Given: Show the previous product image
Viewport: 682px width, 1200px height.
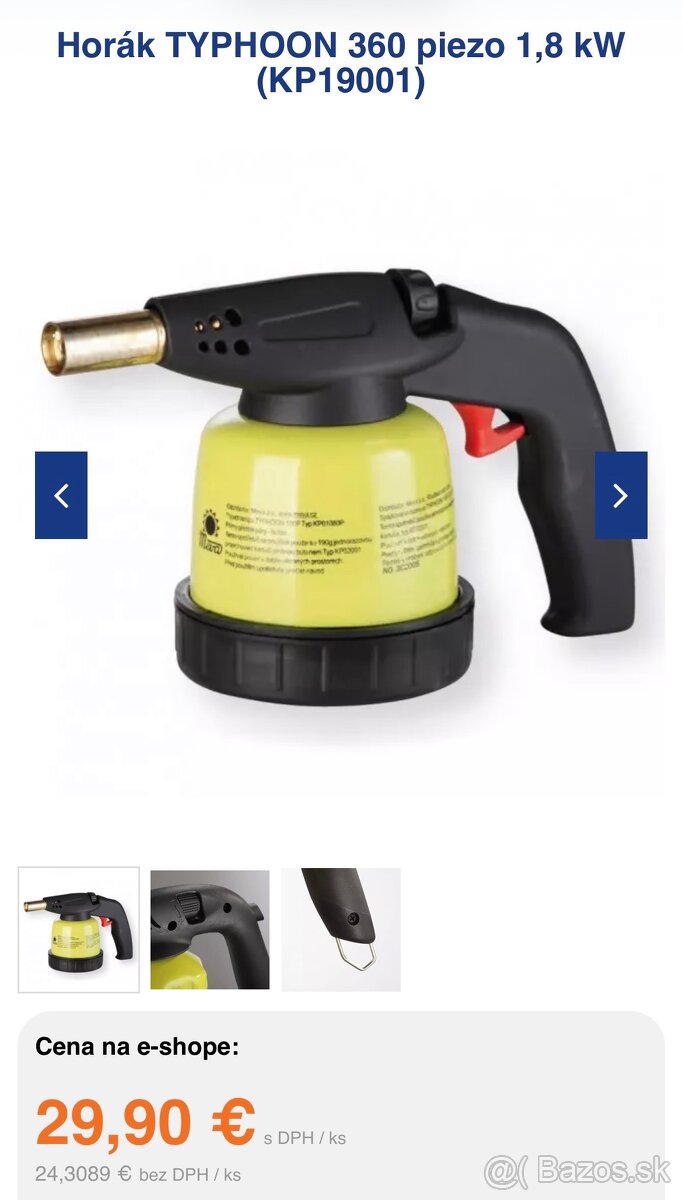Looking at the screenshot, I should pos(61,495).
